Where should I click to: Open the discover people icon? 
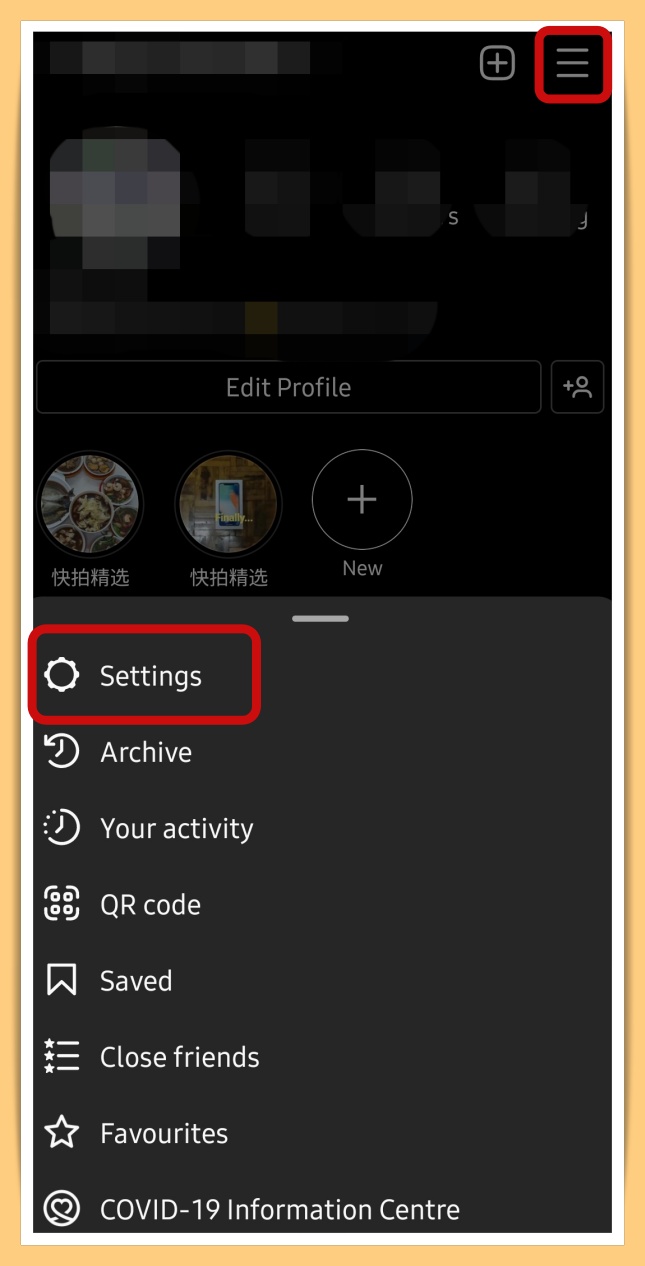click(577, 387)
